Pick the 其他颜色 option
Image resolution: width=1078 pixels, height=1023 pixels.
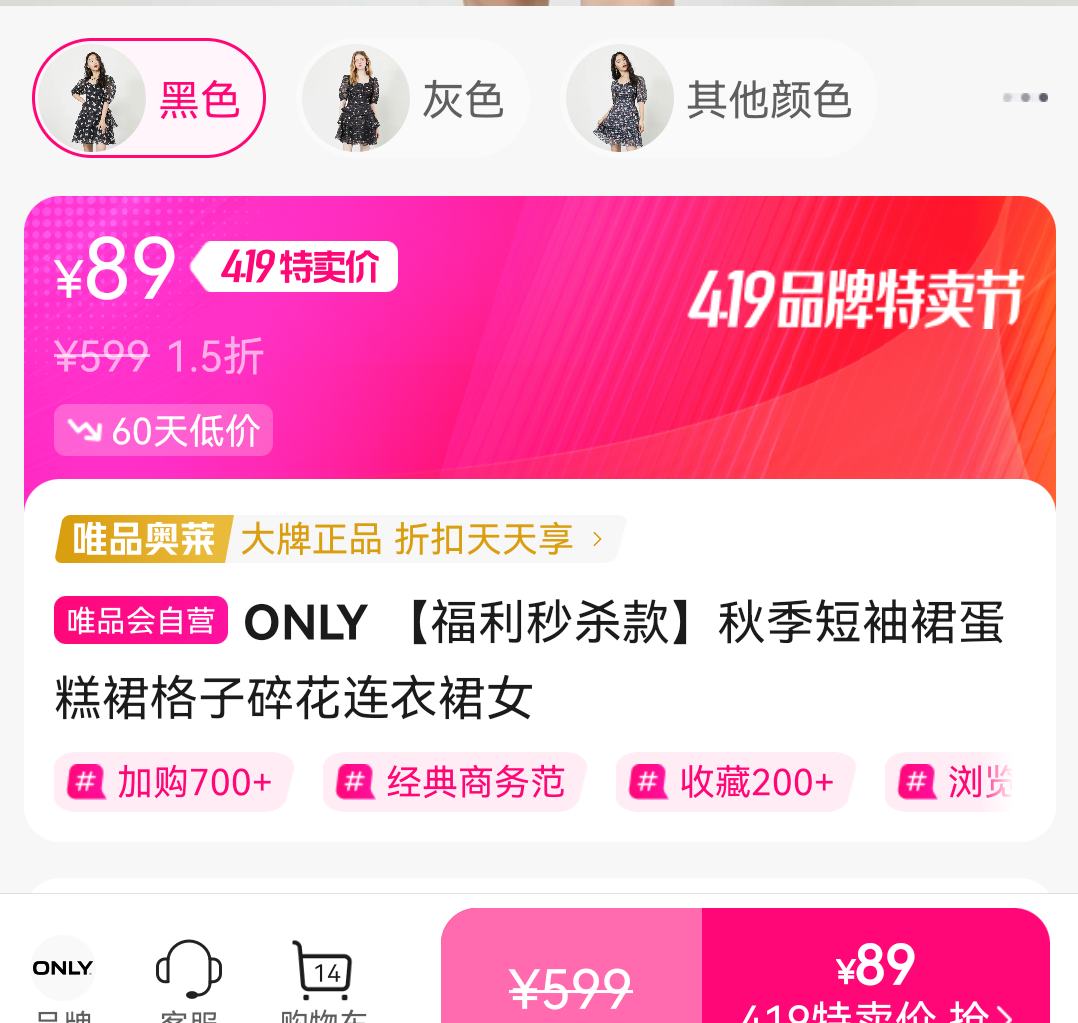719,99
